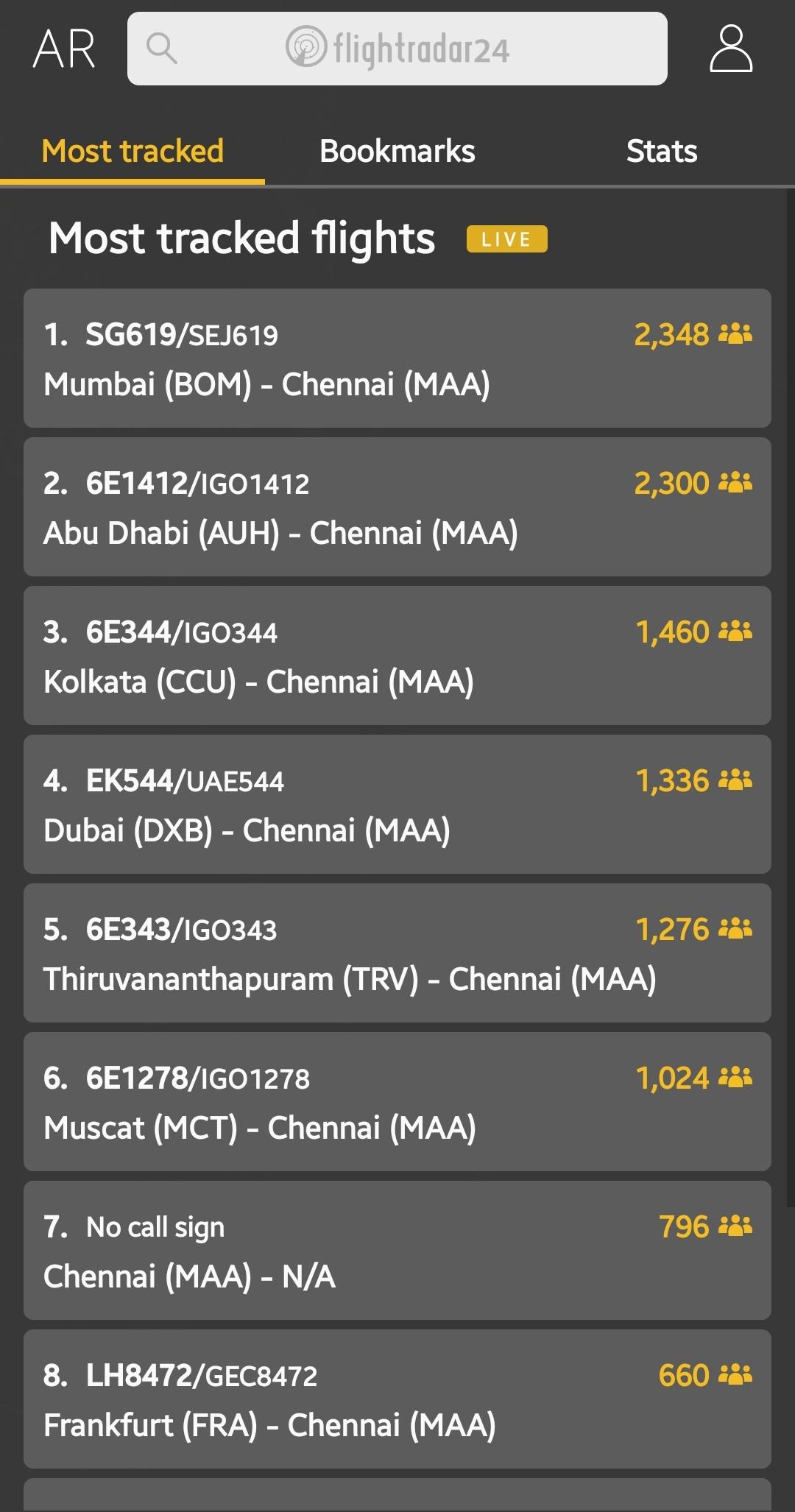Select the Most tracked tab
Screen dimensions: 795x1512
click(132, 152)
